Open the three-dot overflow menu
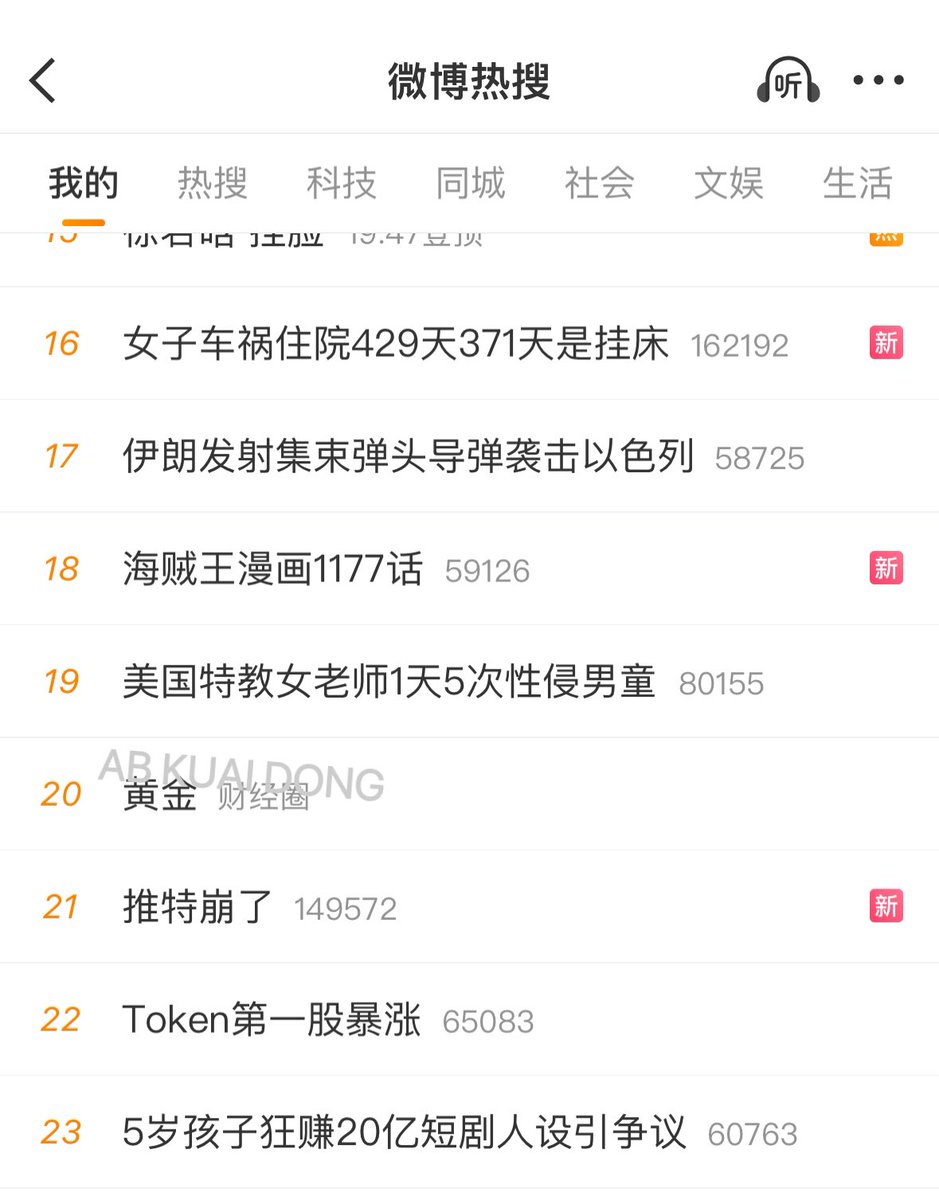Viewport: 939px width, 1200px height. click(878, 81)
